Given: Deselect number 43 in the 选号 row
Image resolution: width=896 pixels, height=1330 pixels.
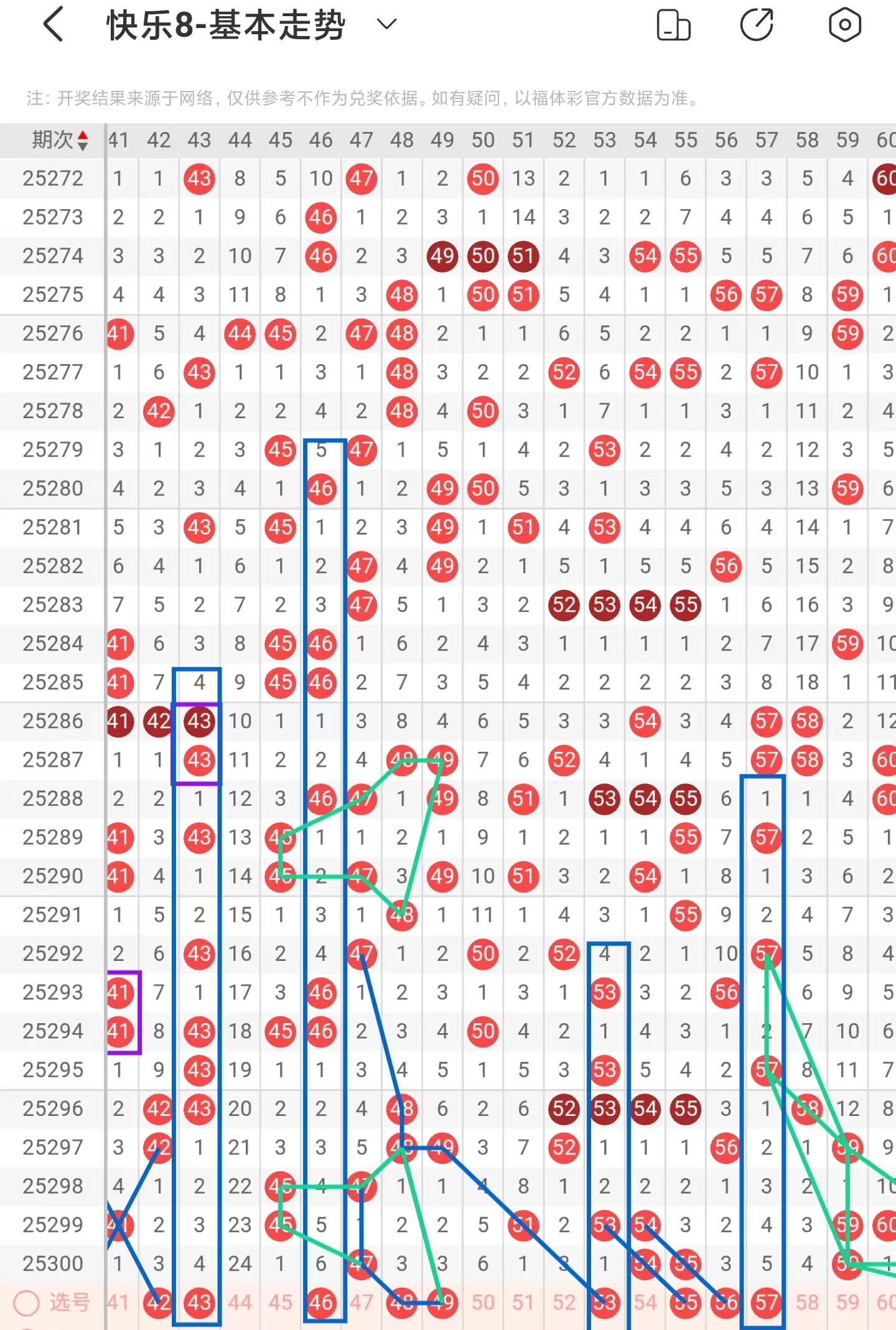Looking at the screenshot, I should point(199,1302).
